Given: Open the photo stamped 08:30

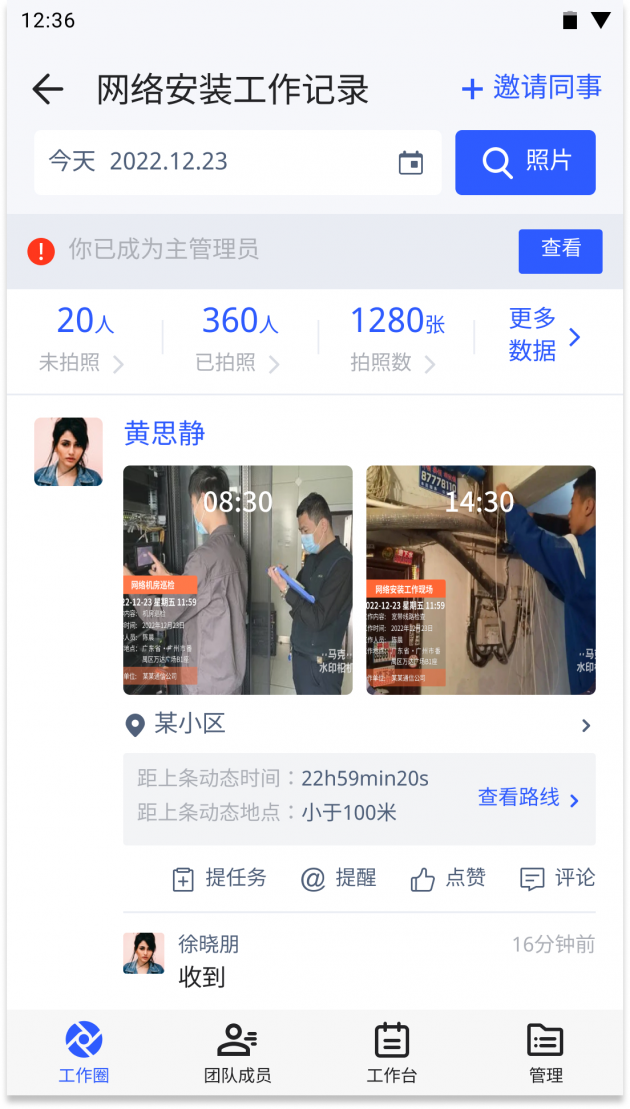Looking at the screenshot, I should pyautogui.click(x=238, y=580).
